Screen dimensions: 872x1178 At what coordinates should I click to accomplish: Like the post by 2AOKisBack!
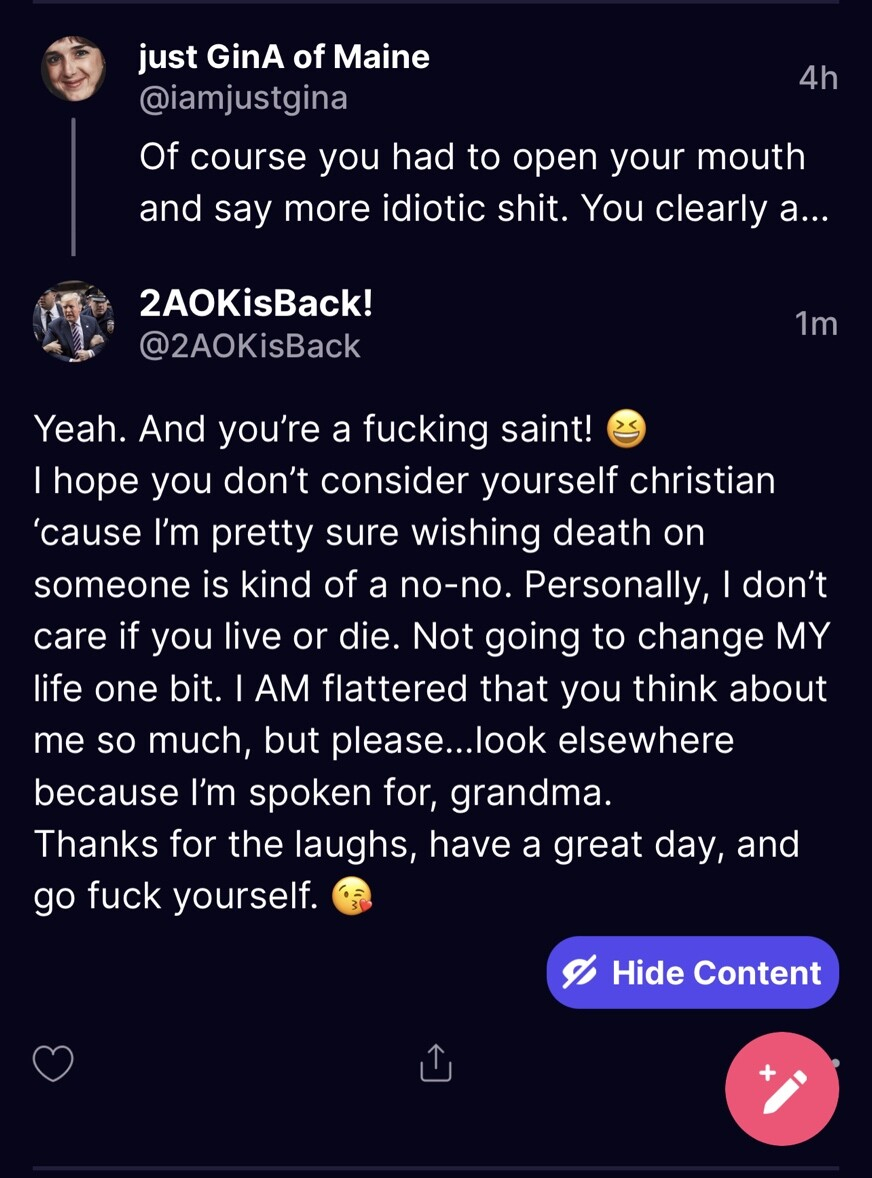53,1064
